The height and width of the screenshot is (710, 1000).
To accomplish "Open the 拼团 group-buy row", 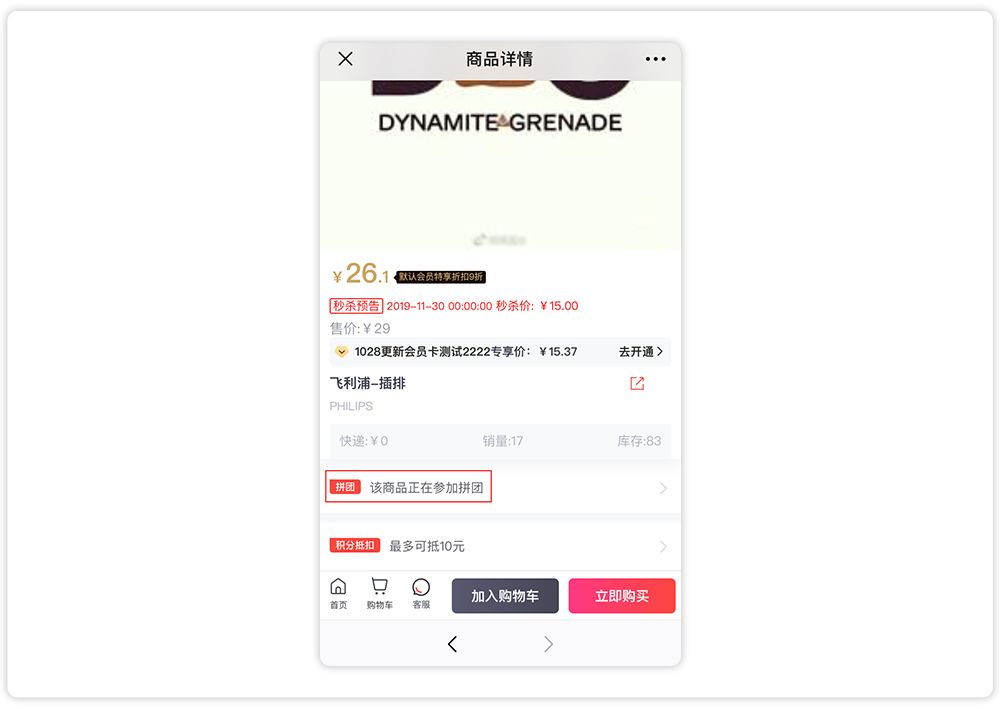I will pyautogui.click(x=500, y=488).
